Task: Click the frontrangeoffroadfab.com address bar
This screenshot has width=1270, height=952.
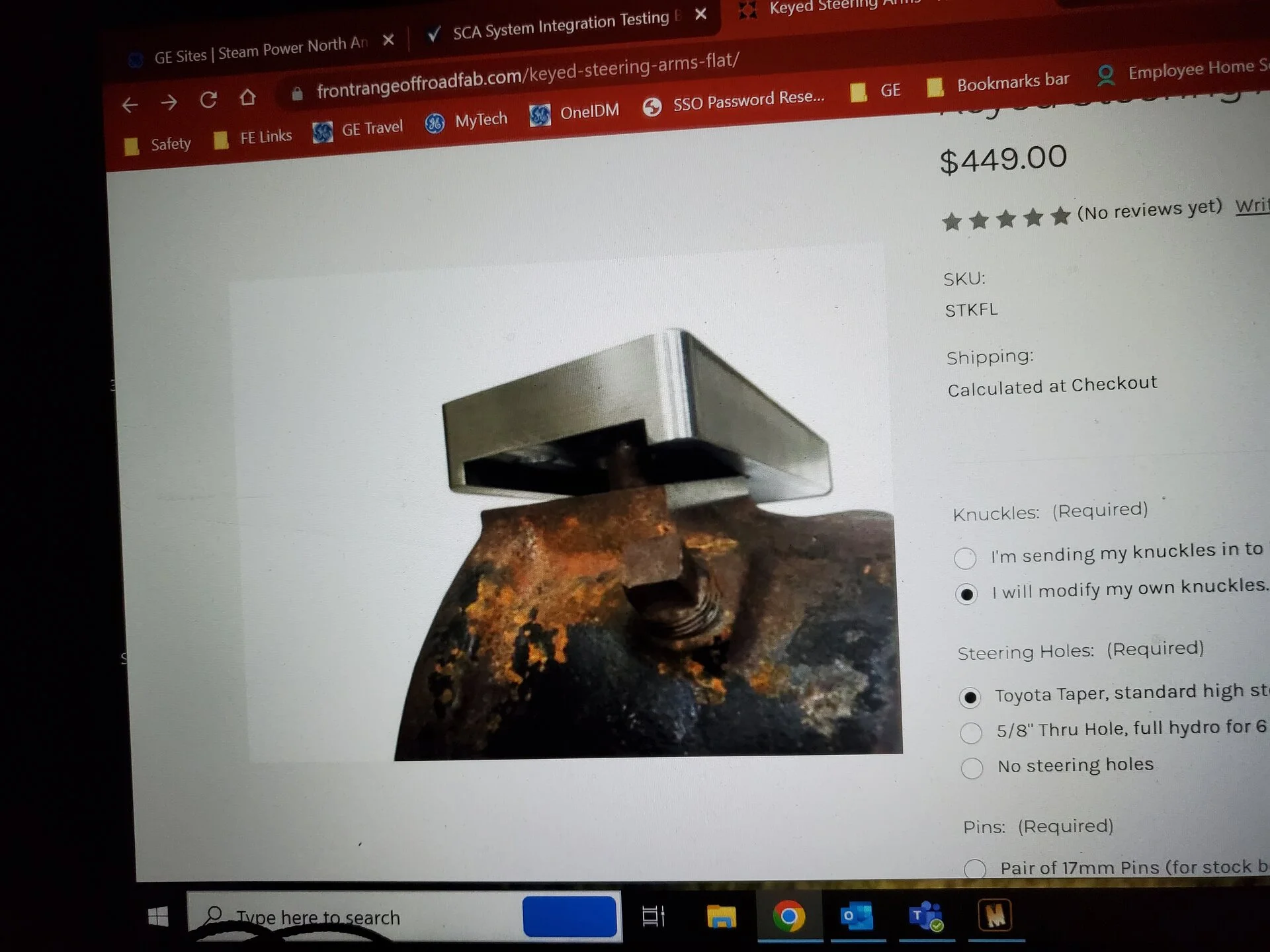Action: (527, 75)
